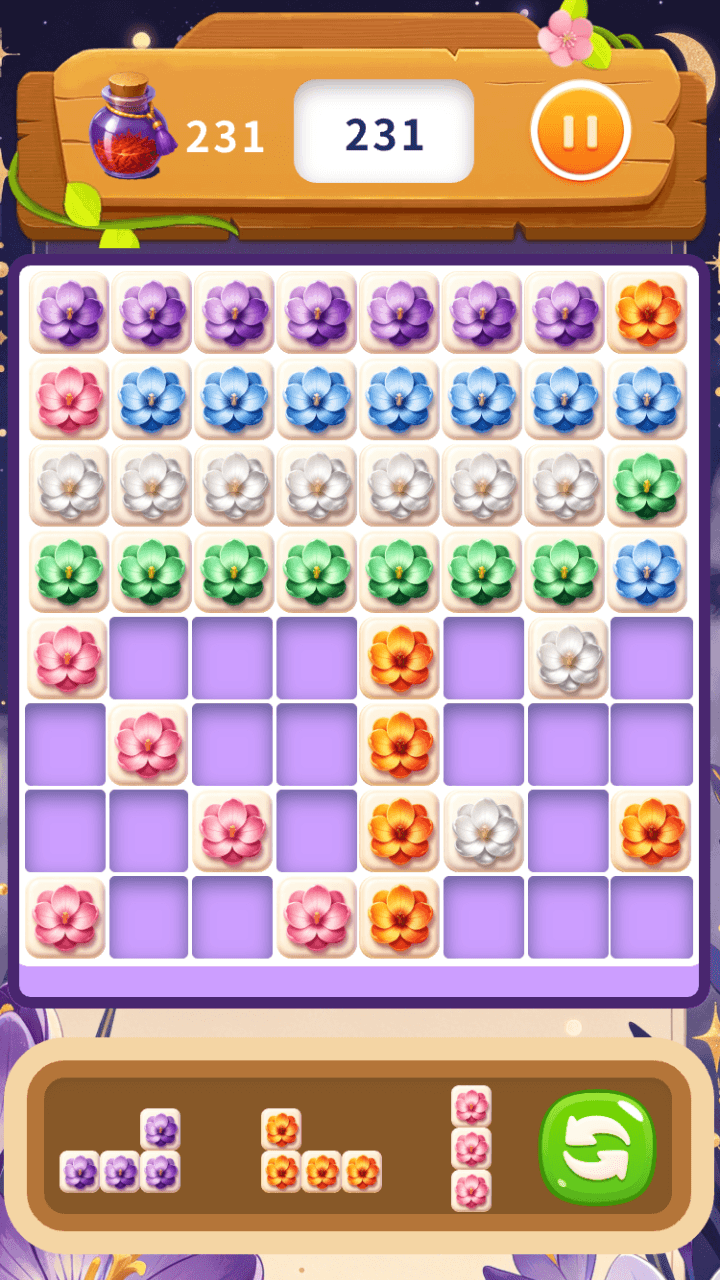
Task: Select the purple flower block piece
Action: 120,1150
